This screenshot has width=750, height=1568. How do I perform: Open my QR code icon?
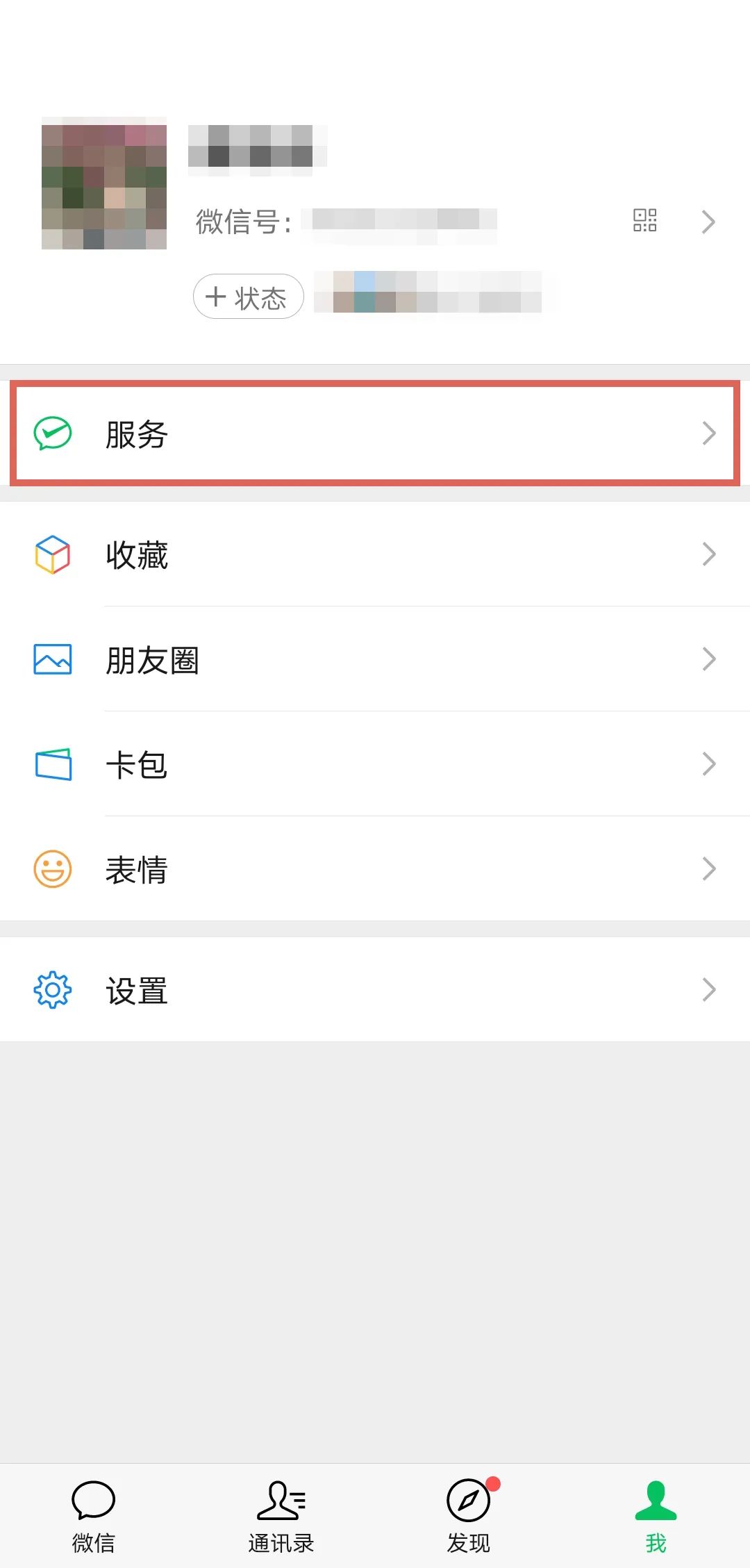point(644,221)
